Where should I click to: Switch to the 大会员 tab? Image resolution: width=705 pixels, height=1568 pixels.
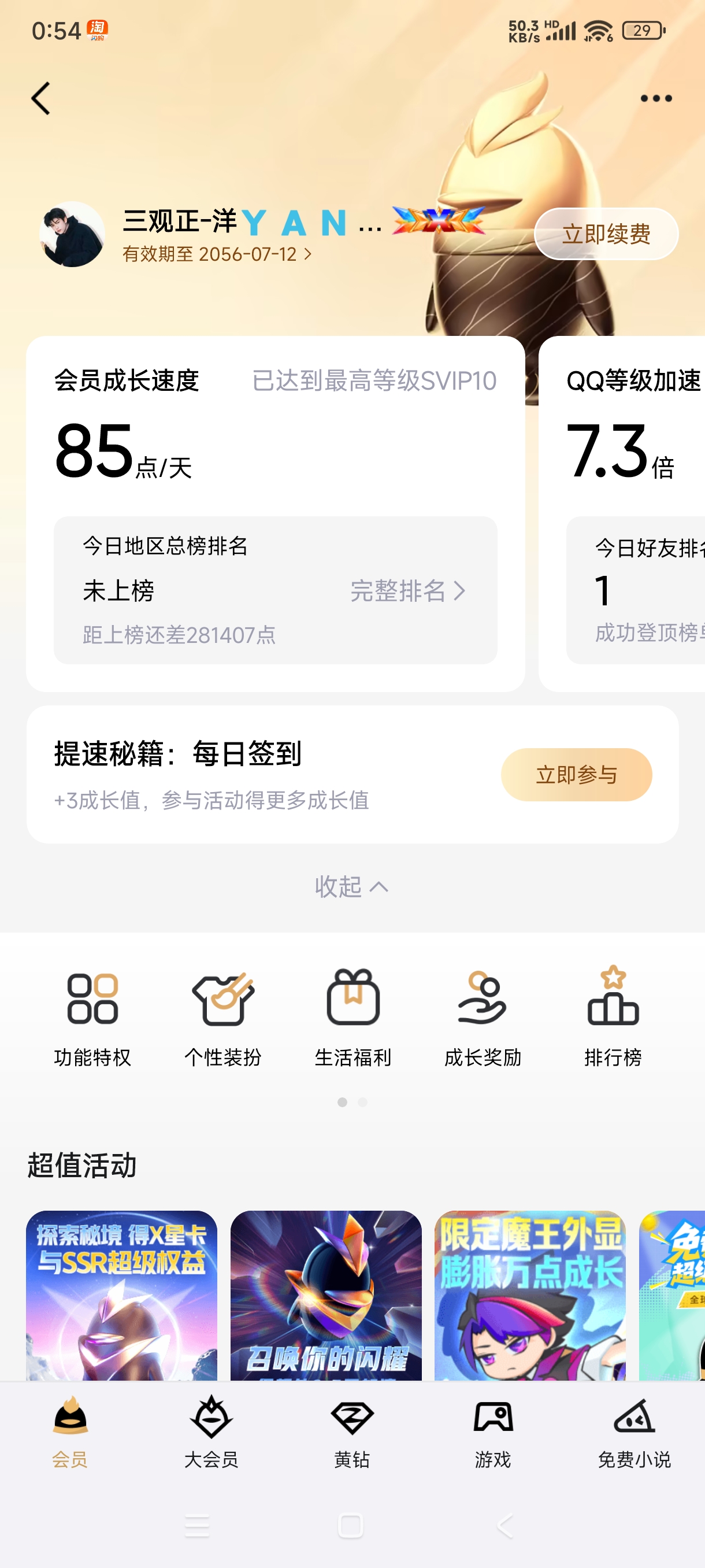coord(211,1432)
